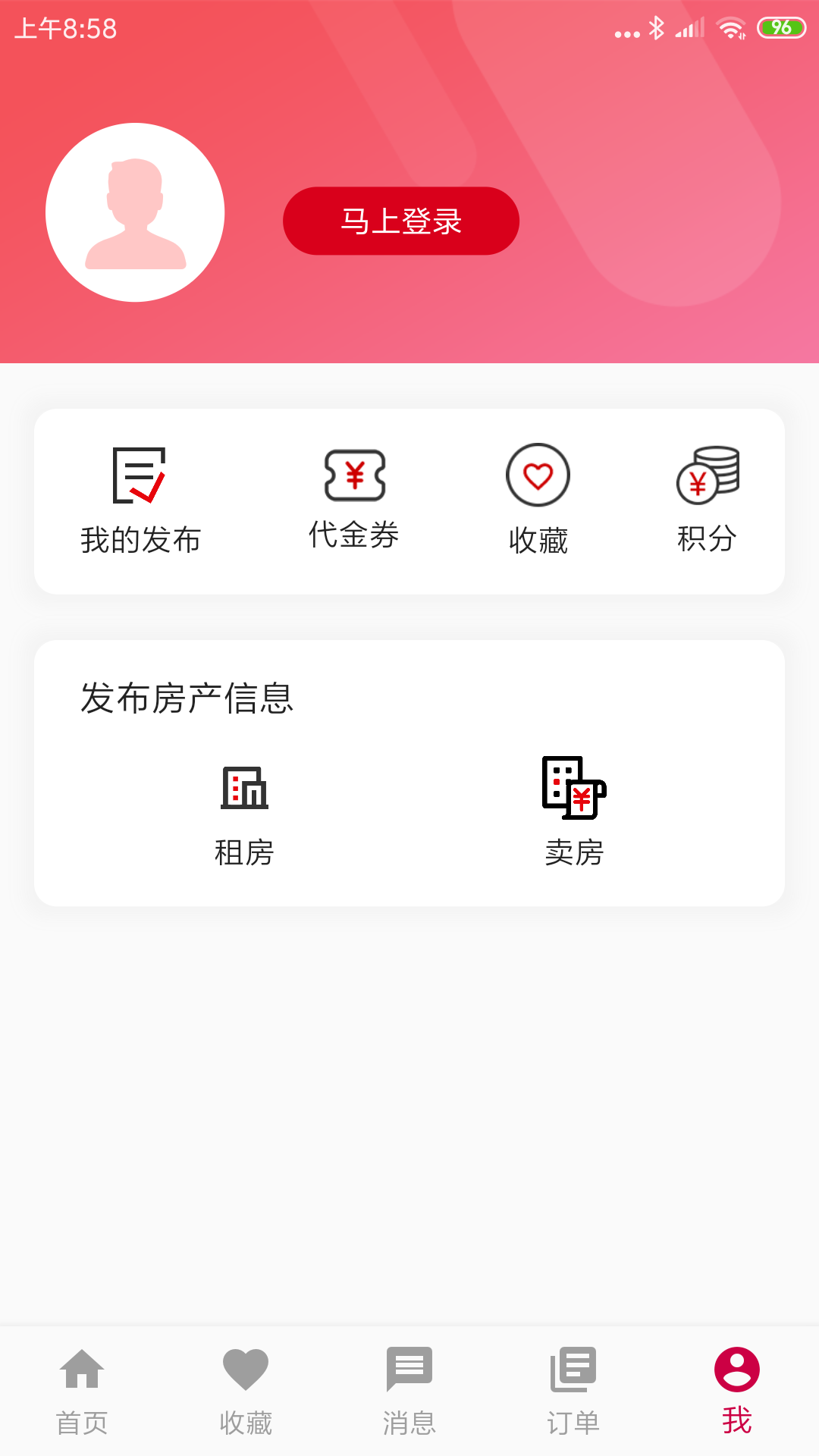
Task: Tap the heart icon for 收藏 tab
Action: (x=245, y=1369)
